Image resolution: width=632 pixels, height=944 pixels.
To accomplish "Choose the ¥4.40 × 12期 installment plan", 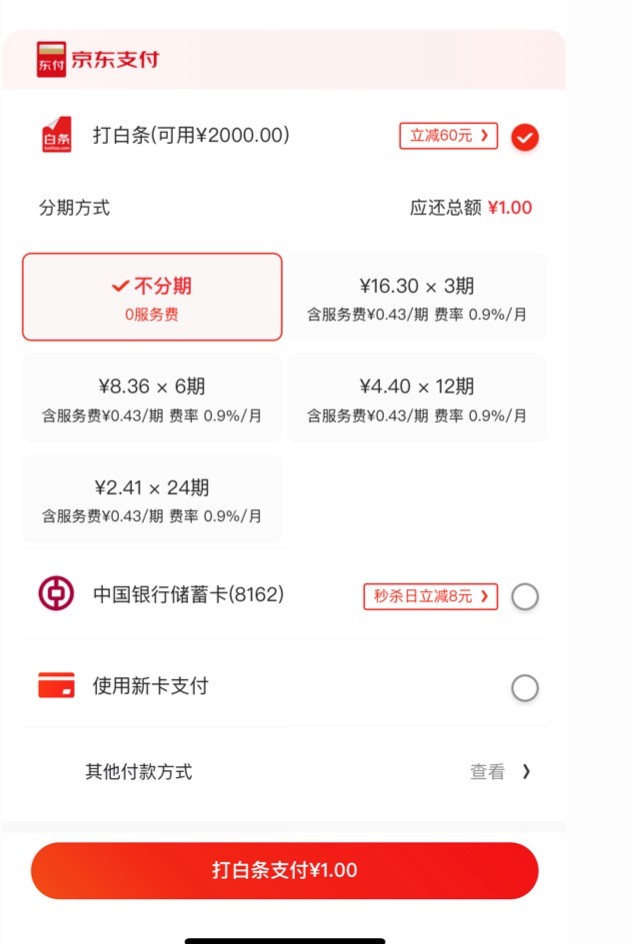I will pyautogui.click(x=417, y=398).
